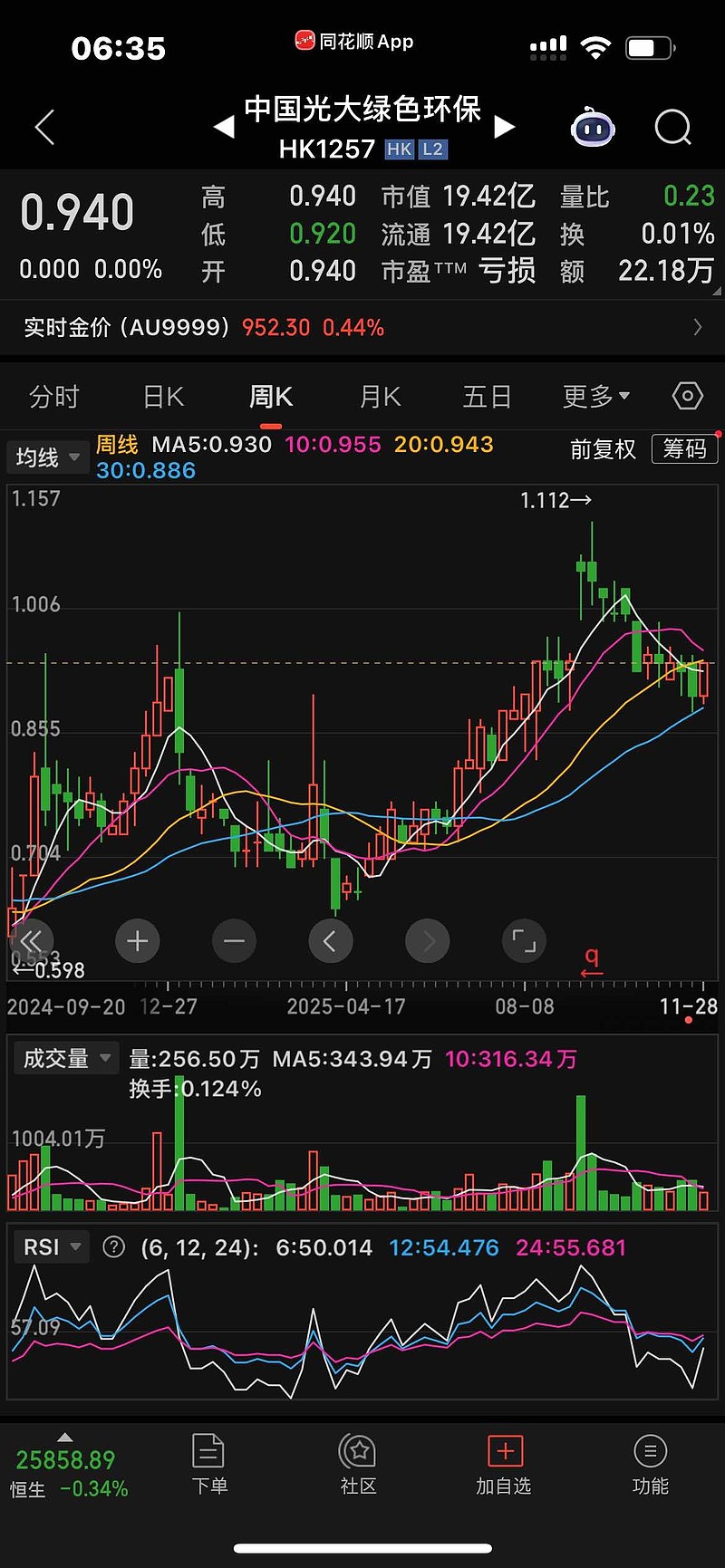The height and width of the screenshot is (1568, 725).
Task: Open the 实时金价 gold price details
Action: point(362,327)
